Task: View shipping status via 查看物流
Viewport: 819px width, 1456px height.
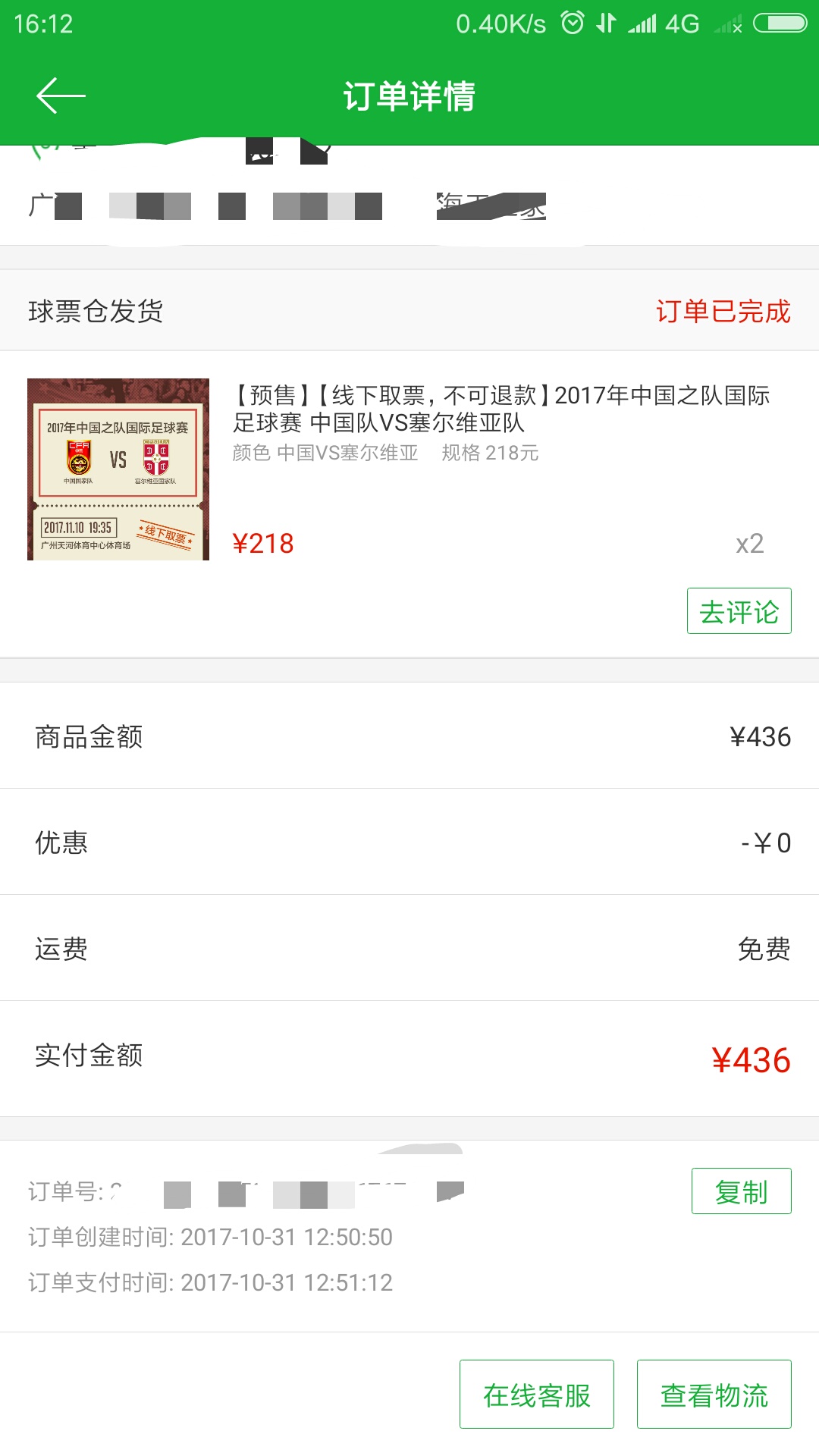Action: pos(714,1395)
